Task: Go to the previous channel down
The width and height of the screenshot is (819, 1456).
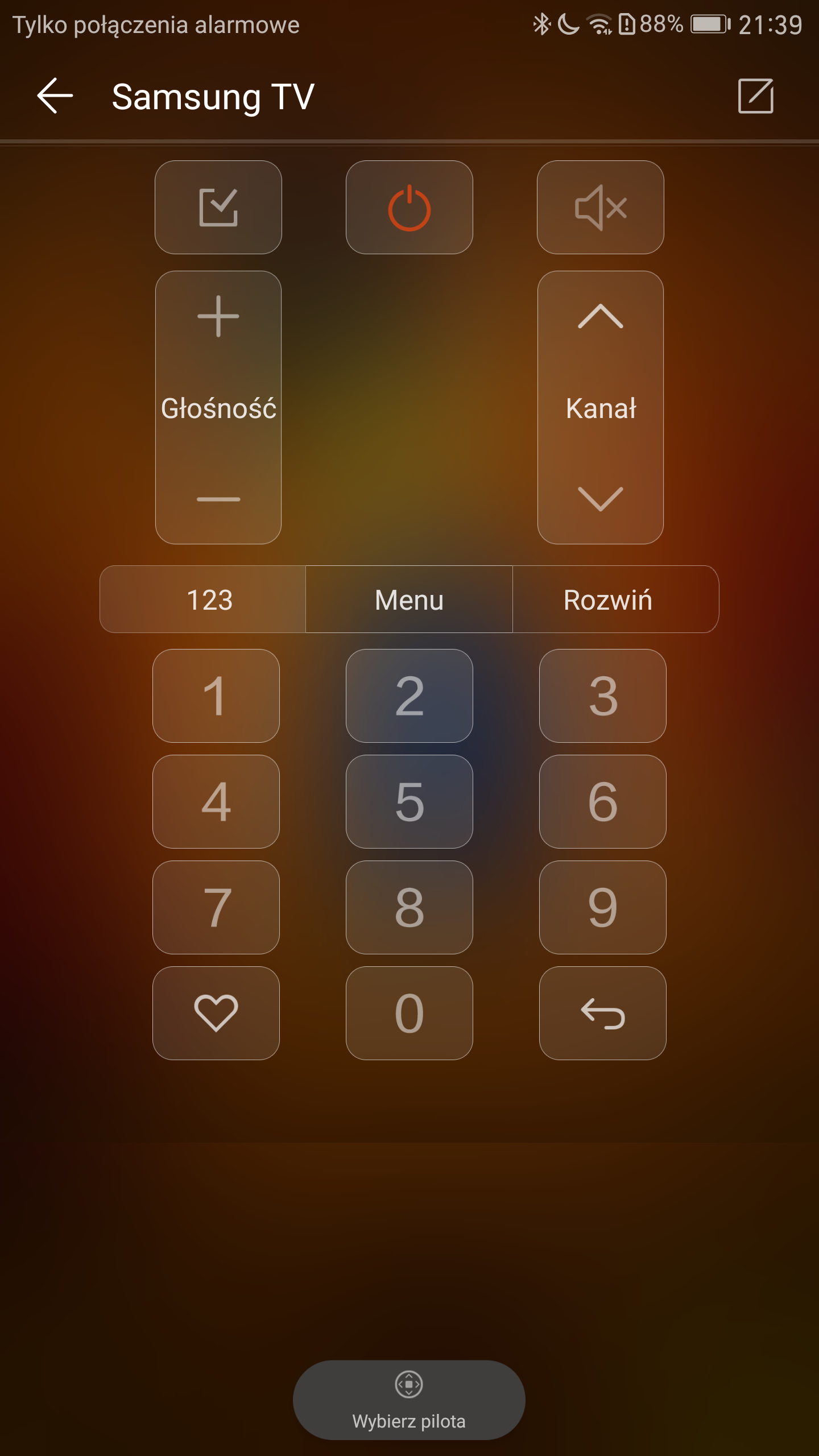Action: click(601, 499)
